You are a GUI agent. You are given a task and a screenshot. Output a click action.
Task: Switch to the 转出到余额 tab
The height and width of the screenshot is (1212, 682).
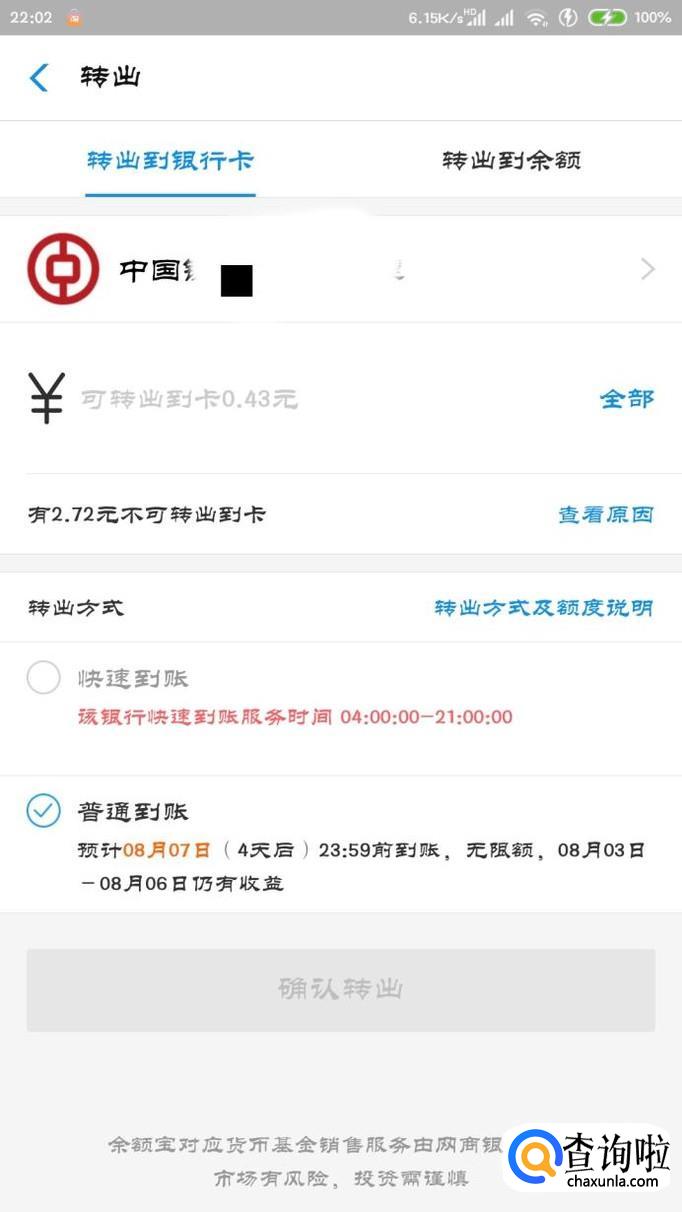coord(511,160)
